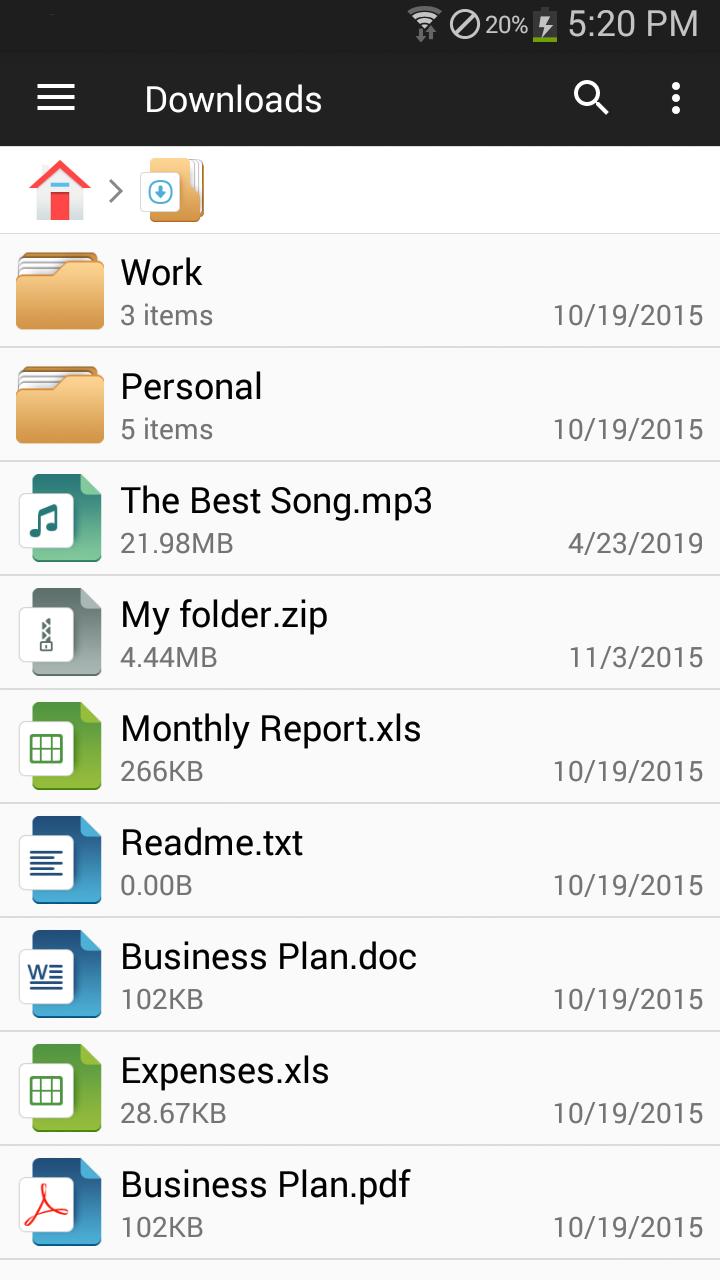Open Expenses.xls spreadsheet
The height and width of the screenshot is (1280, 720).
click(360, 1089)
